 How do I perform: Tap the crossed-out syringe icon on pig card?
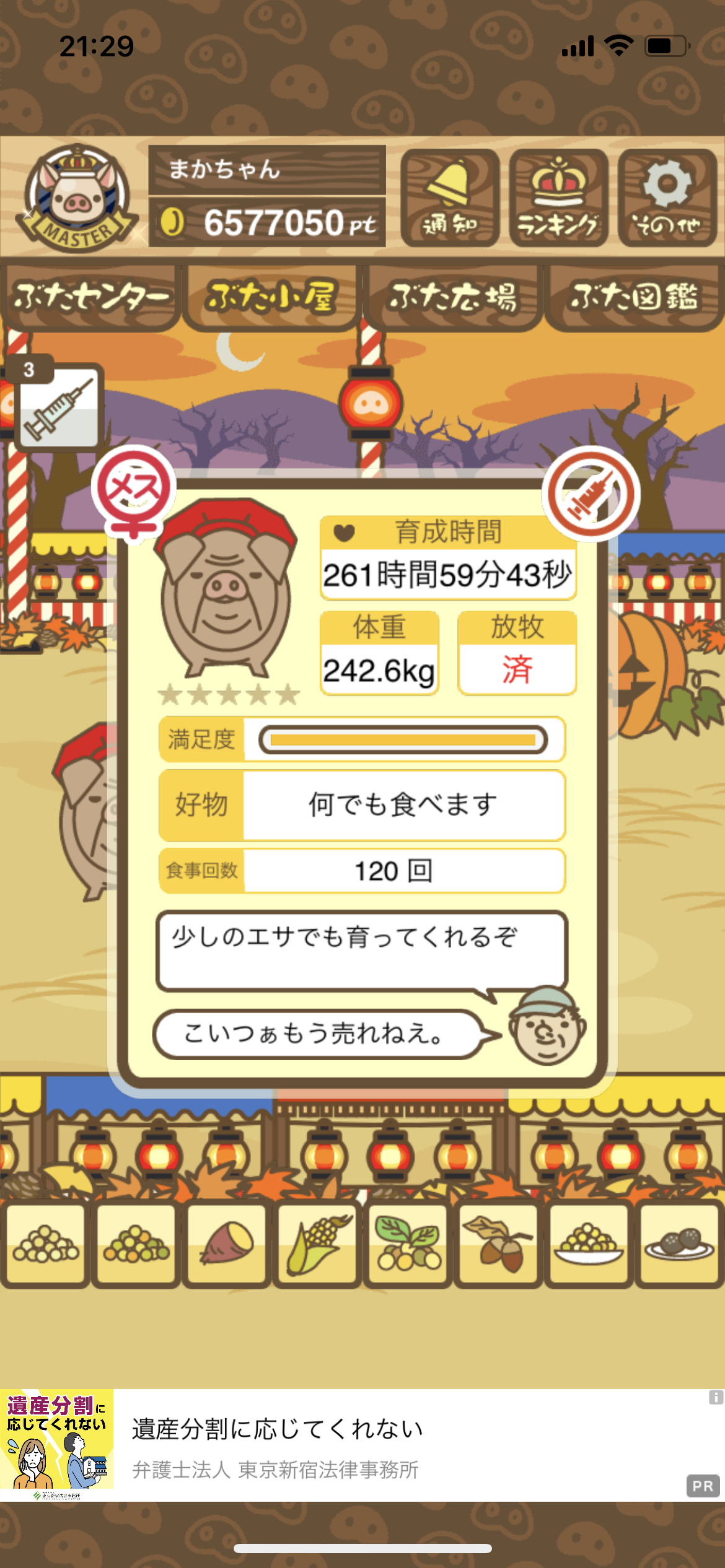pos(591,494)
